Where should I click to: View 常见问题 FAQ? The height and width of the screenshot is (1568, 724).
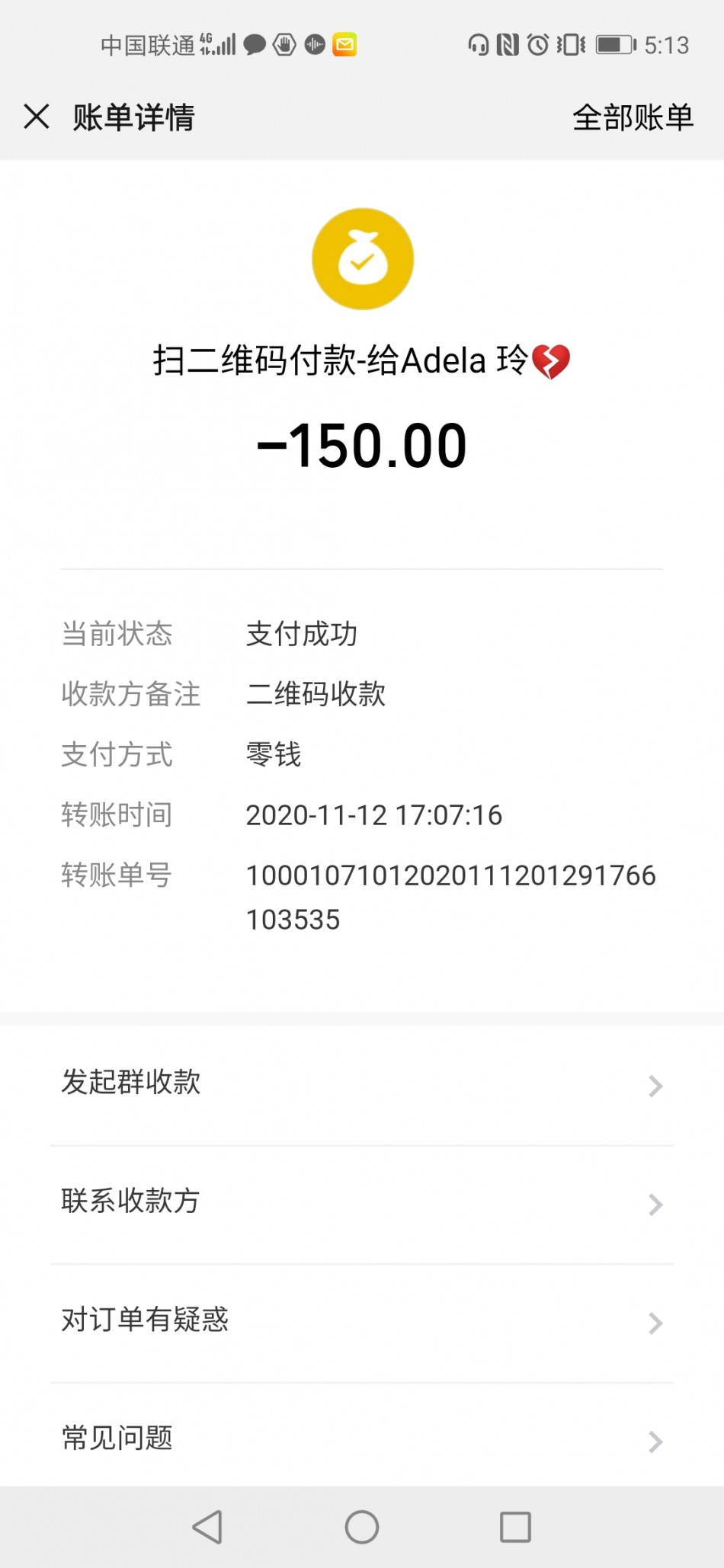(362, 1437)
